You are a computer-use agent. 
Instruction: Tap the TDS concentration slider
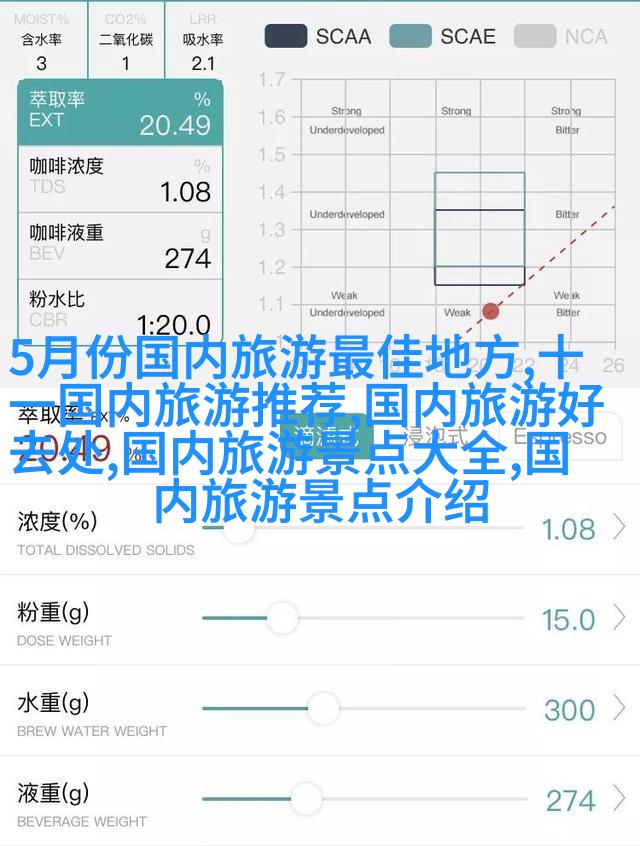(x=238, y=528)
